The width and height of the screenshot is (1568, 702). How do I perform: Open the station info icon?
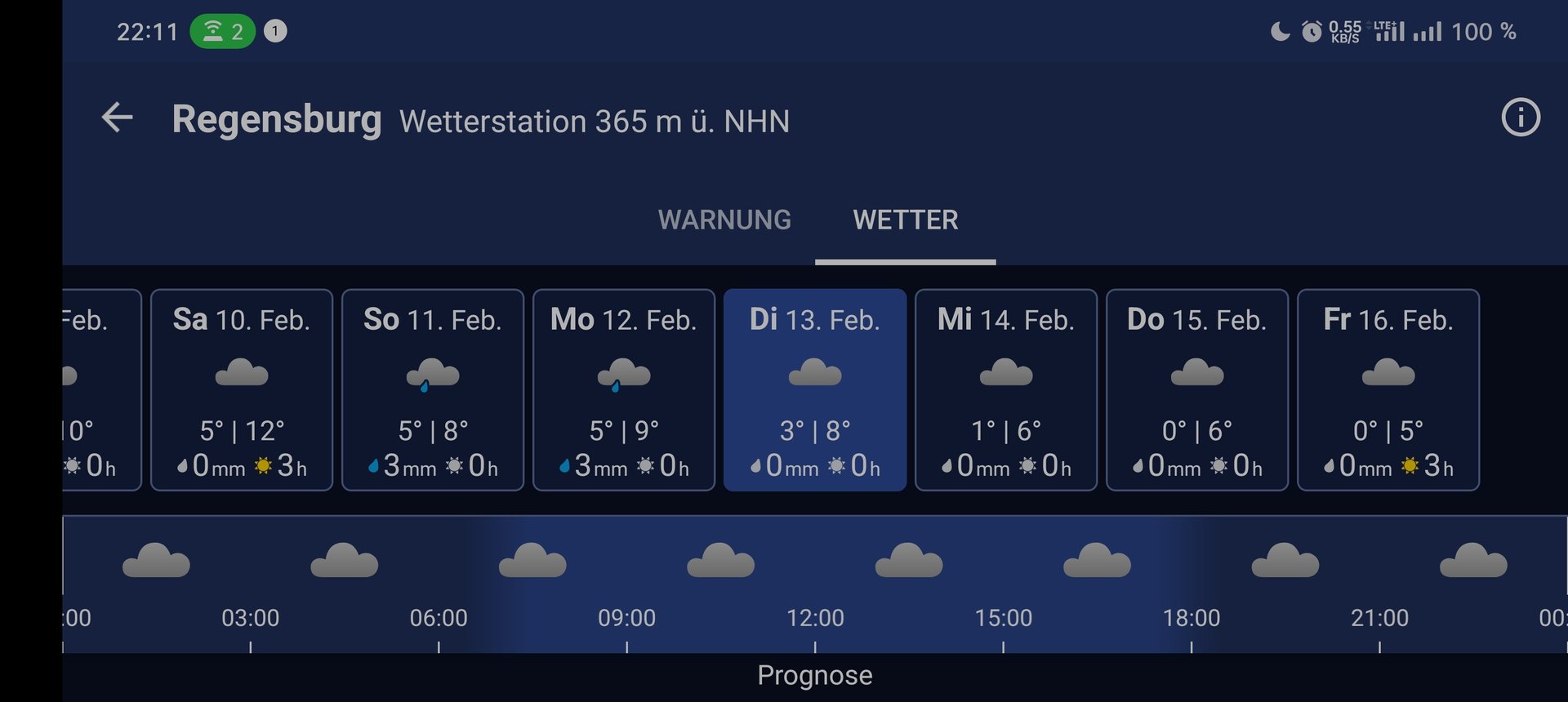pos(1520,118)
